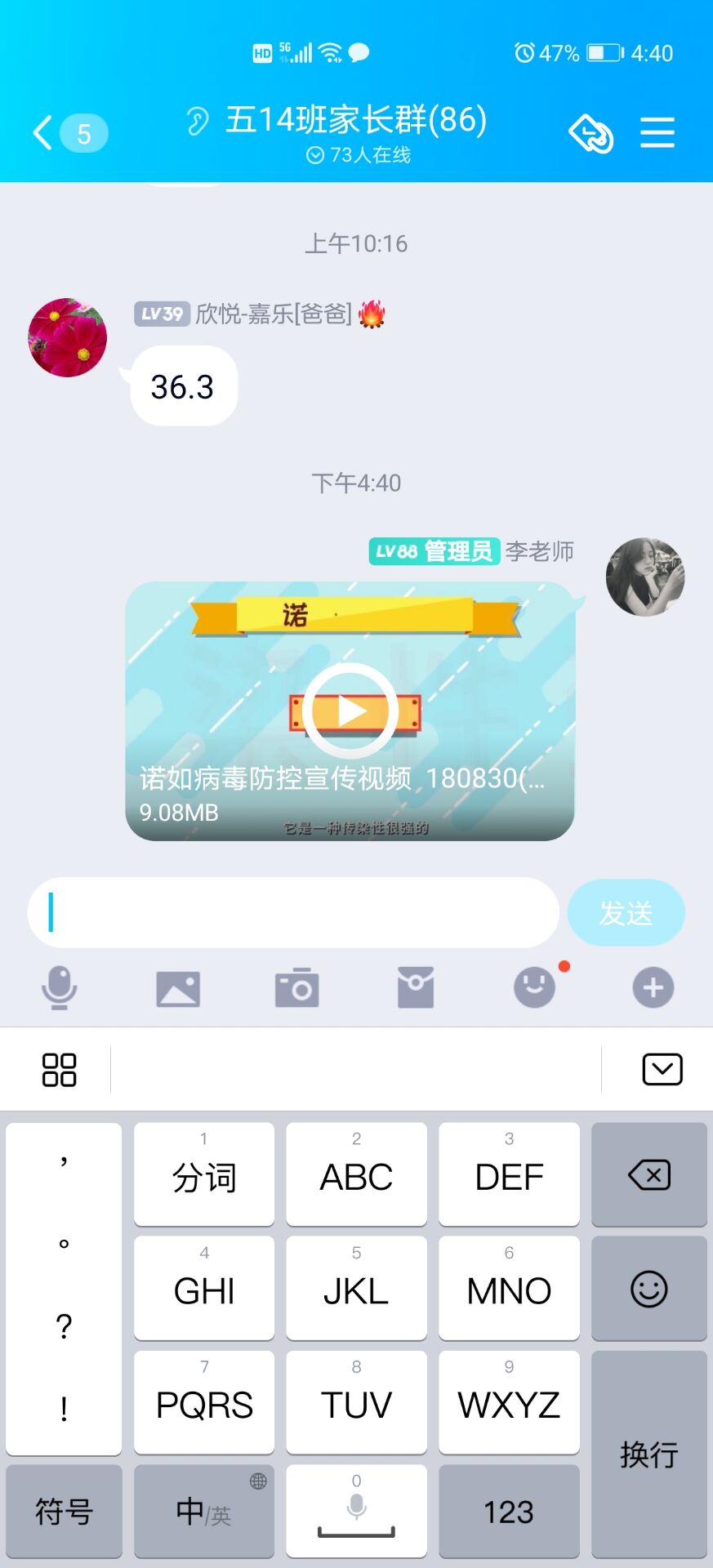Open the photo gallery picker
The image size is (713, 1568).
tap(178, 989)
